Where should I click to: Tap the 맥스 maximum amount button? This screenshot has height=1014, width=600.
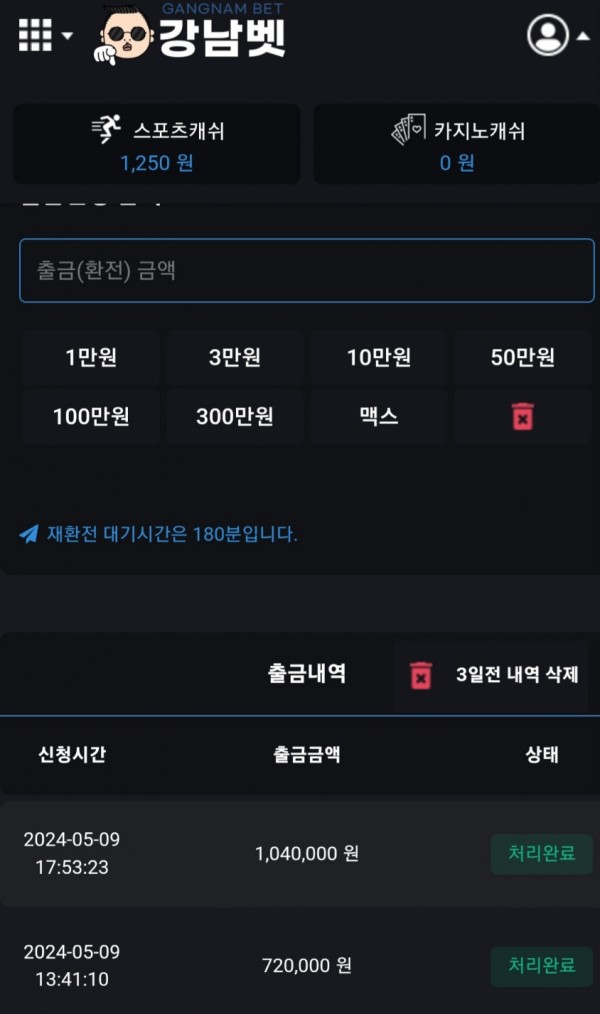point(378,417)
